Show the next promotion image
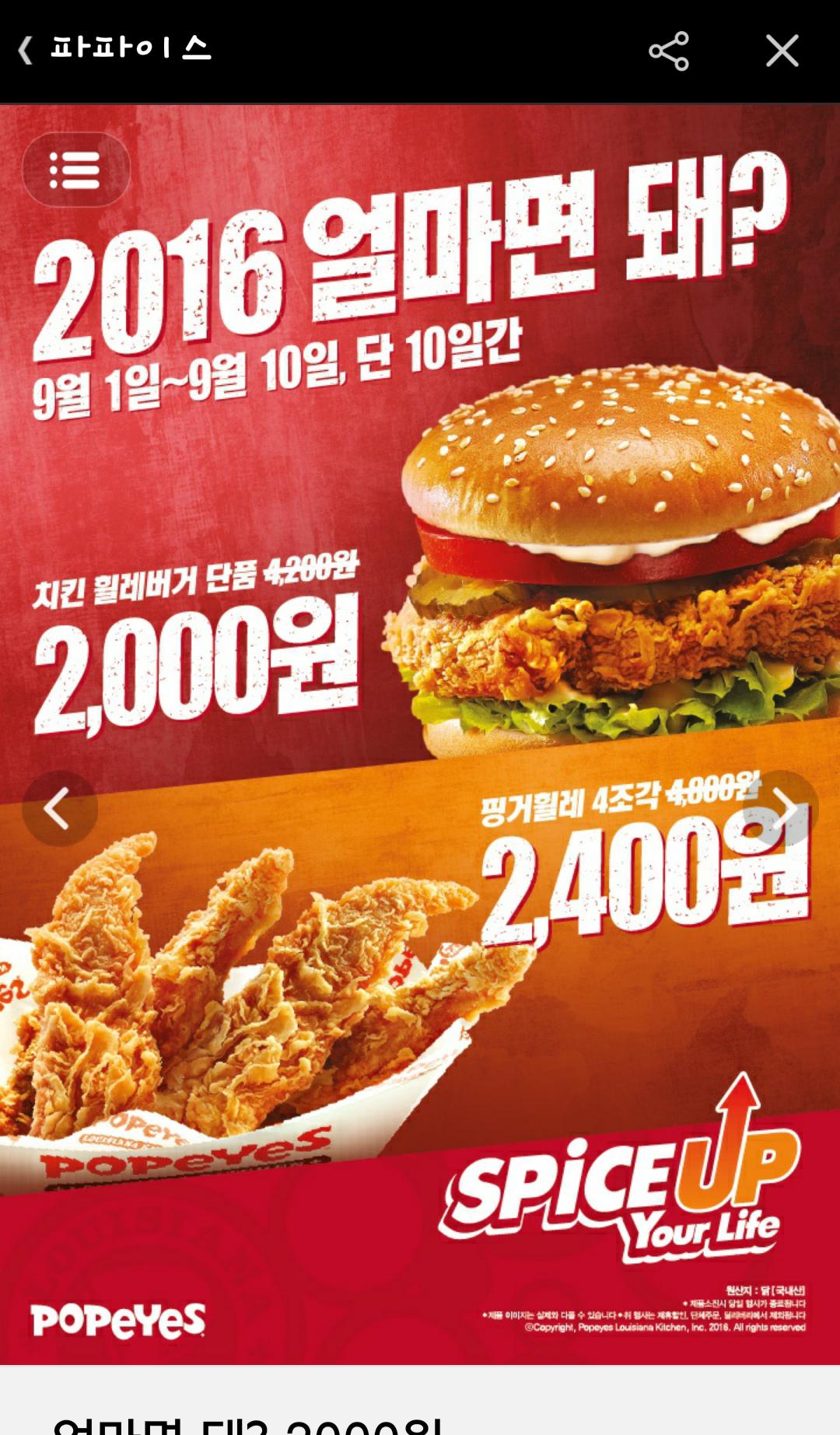Viewport: 840px width, 1435px height. pyautogui.click(x=781, y=809)
